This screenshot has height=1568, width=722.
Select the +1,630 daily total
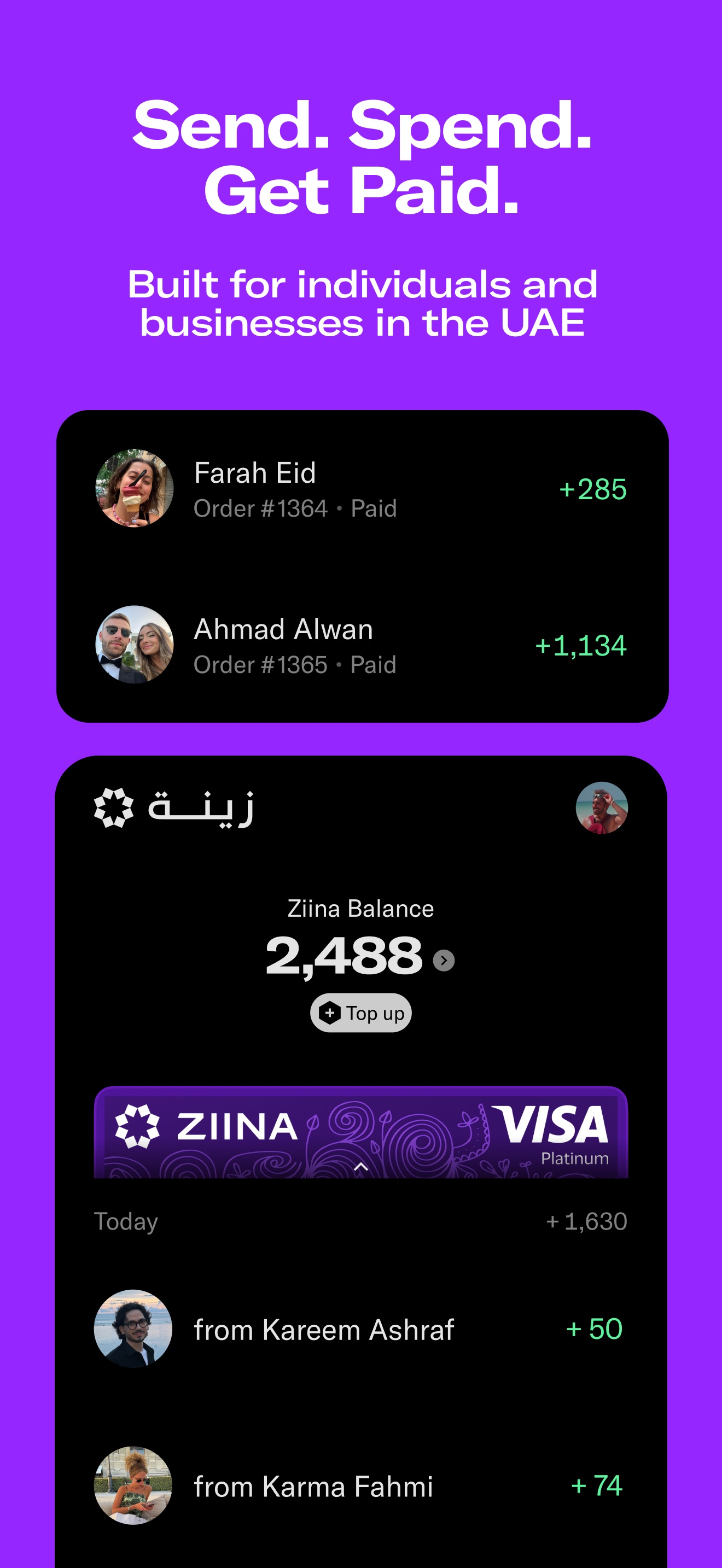[587, 1221]
